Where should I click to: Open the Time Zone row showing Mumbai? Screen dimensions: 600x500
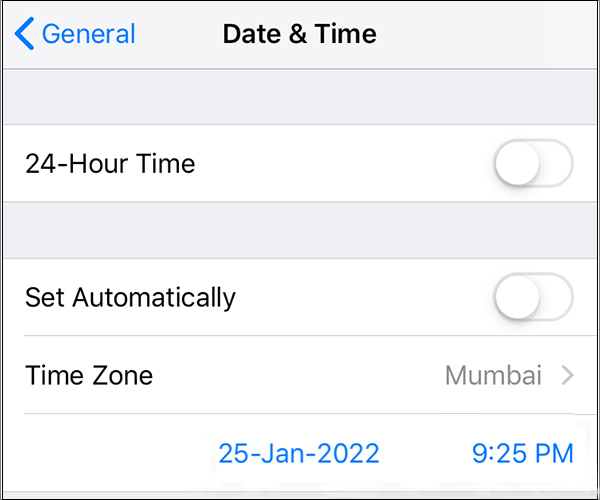click(x=300, y=376)
